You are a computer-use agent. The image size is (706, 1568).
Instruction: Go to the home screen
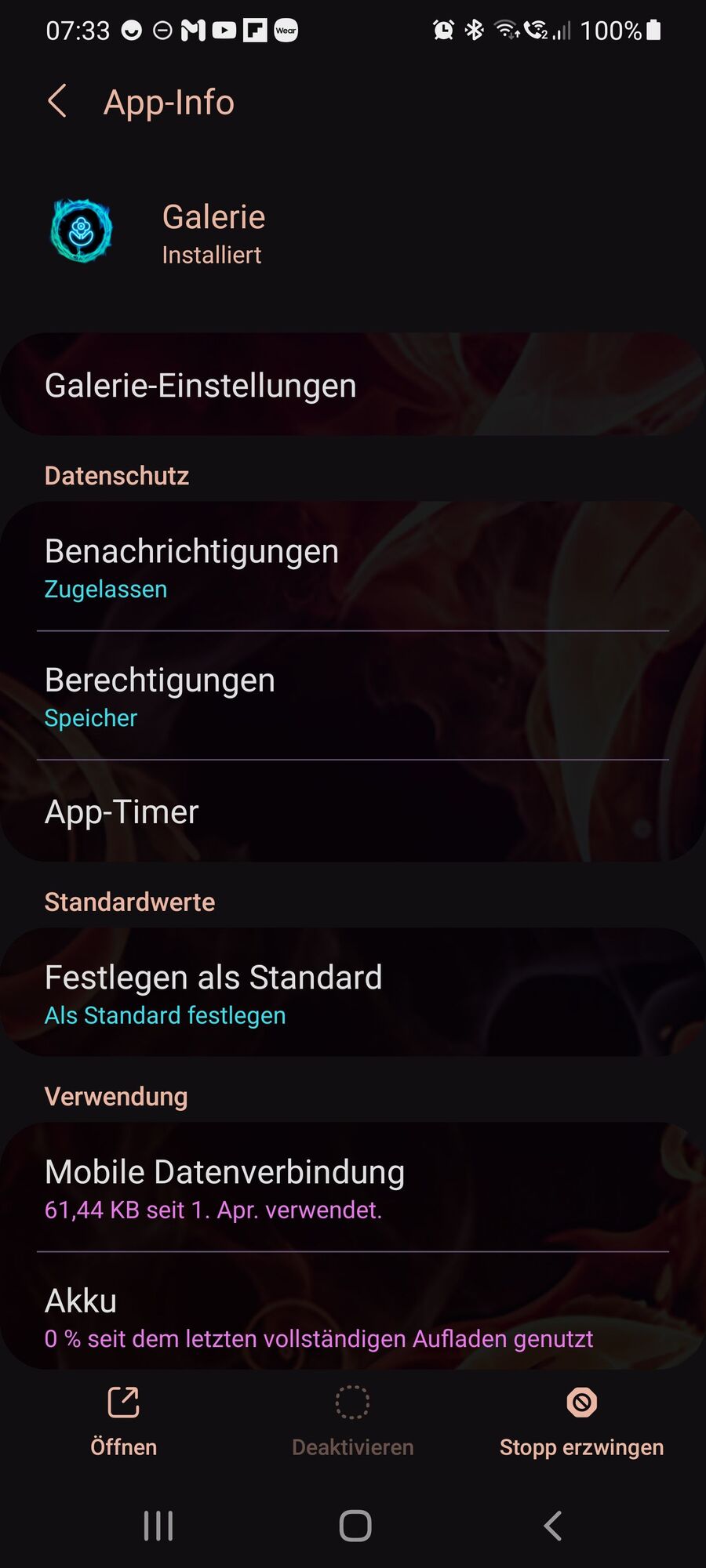(355, 1526)
